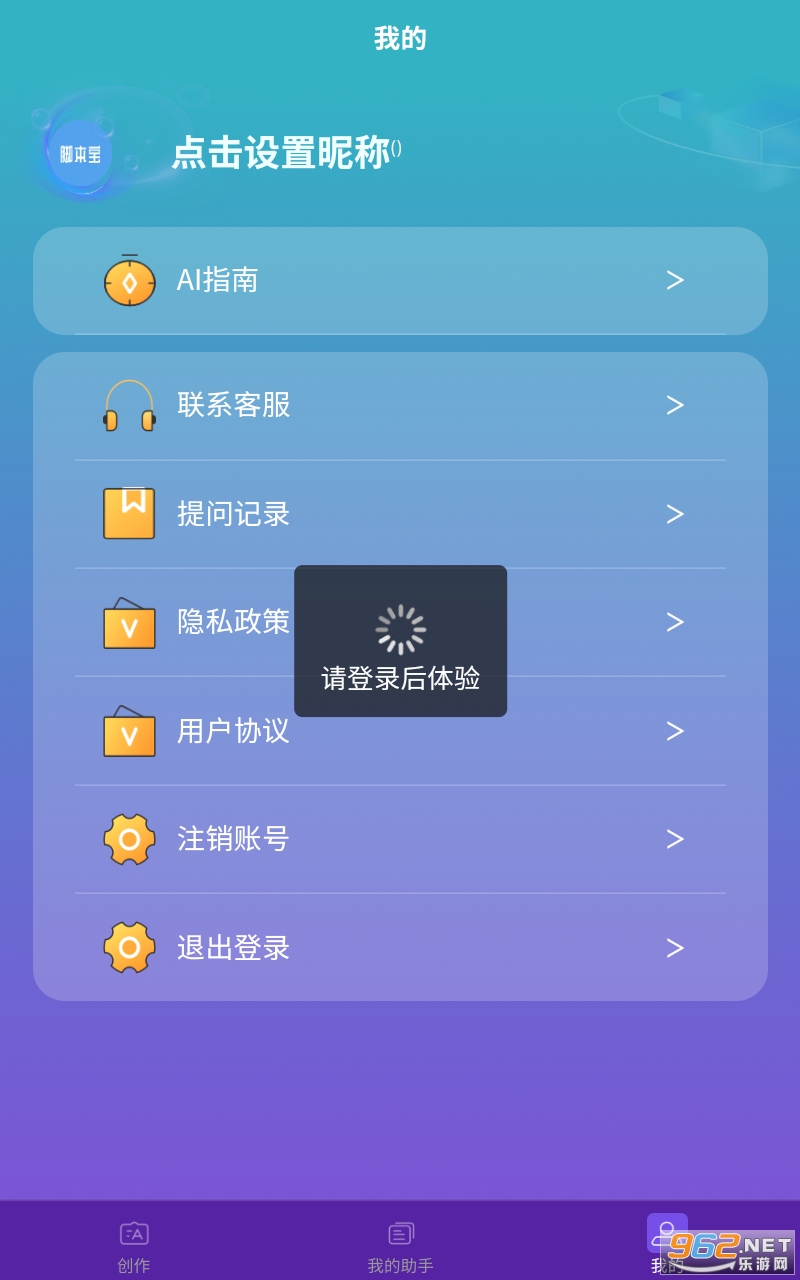Tap the profile avatar image
This screenshot has width=800, height=1280.
tap(80, 154)
